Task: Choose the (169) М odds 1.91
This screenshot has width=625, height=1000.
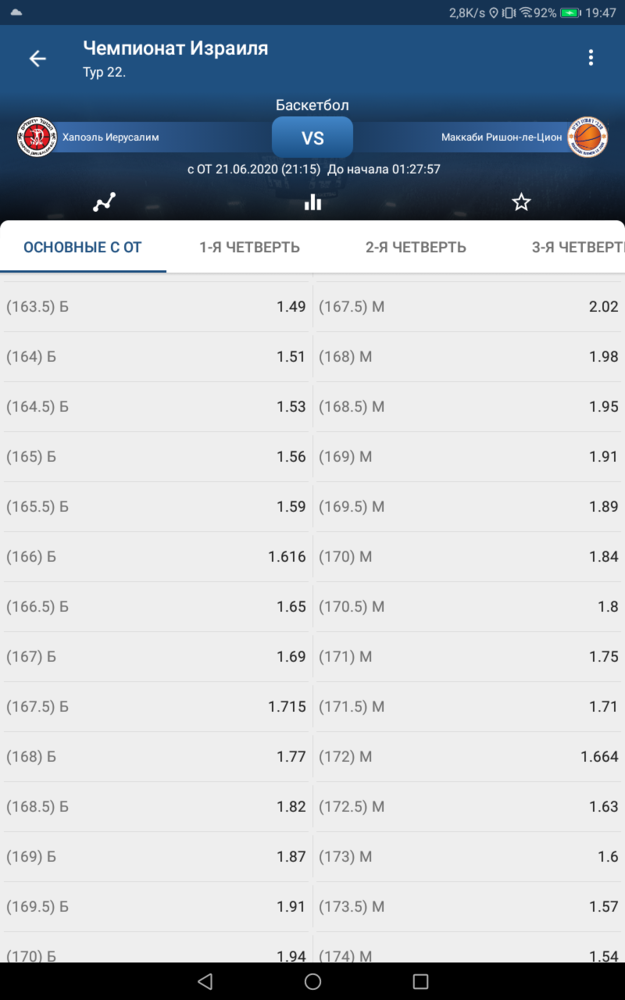Action: click(469, 457)
